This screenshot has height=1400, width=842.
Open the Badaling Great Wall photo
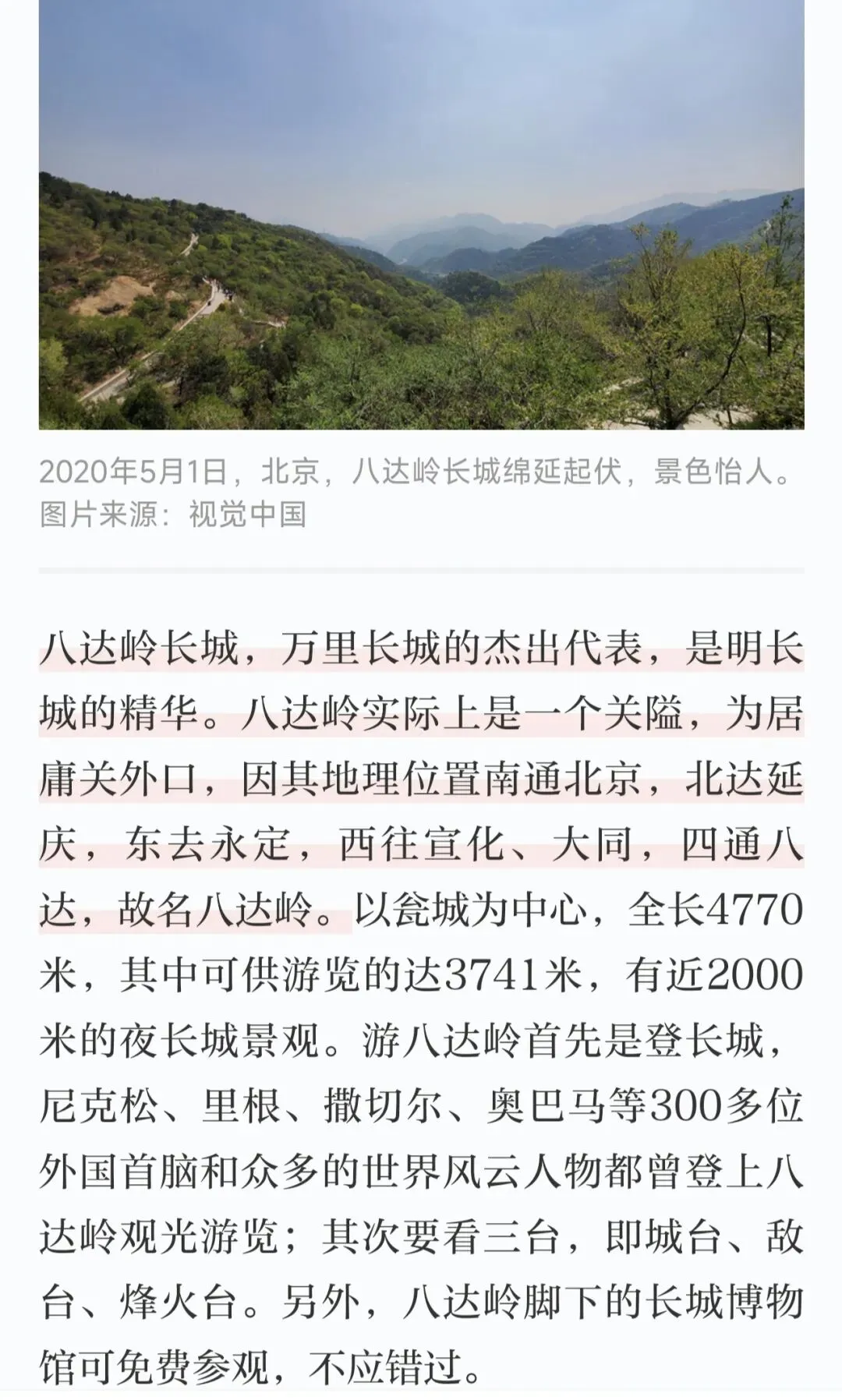421,214
